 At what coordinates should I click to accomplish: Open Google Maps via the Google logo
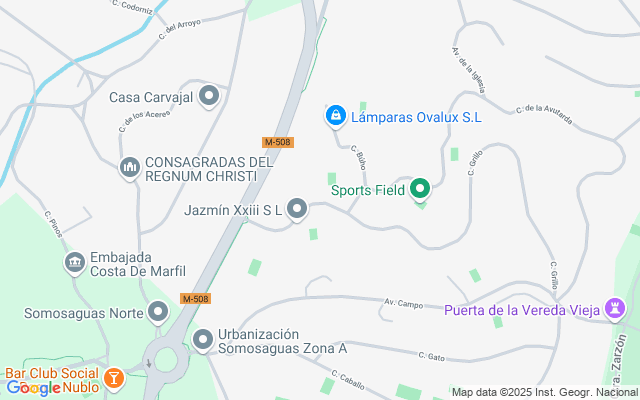(x=33, y=388)
